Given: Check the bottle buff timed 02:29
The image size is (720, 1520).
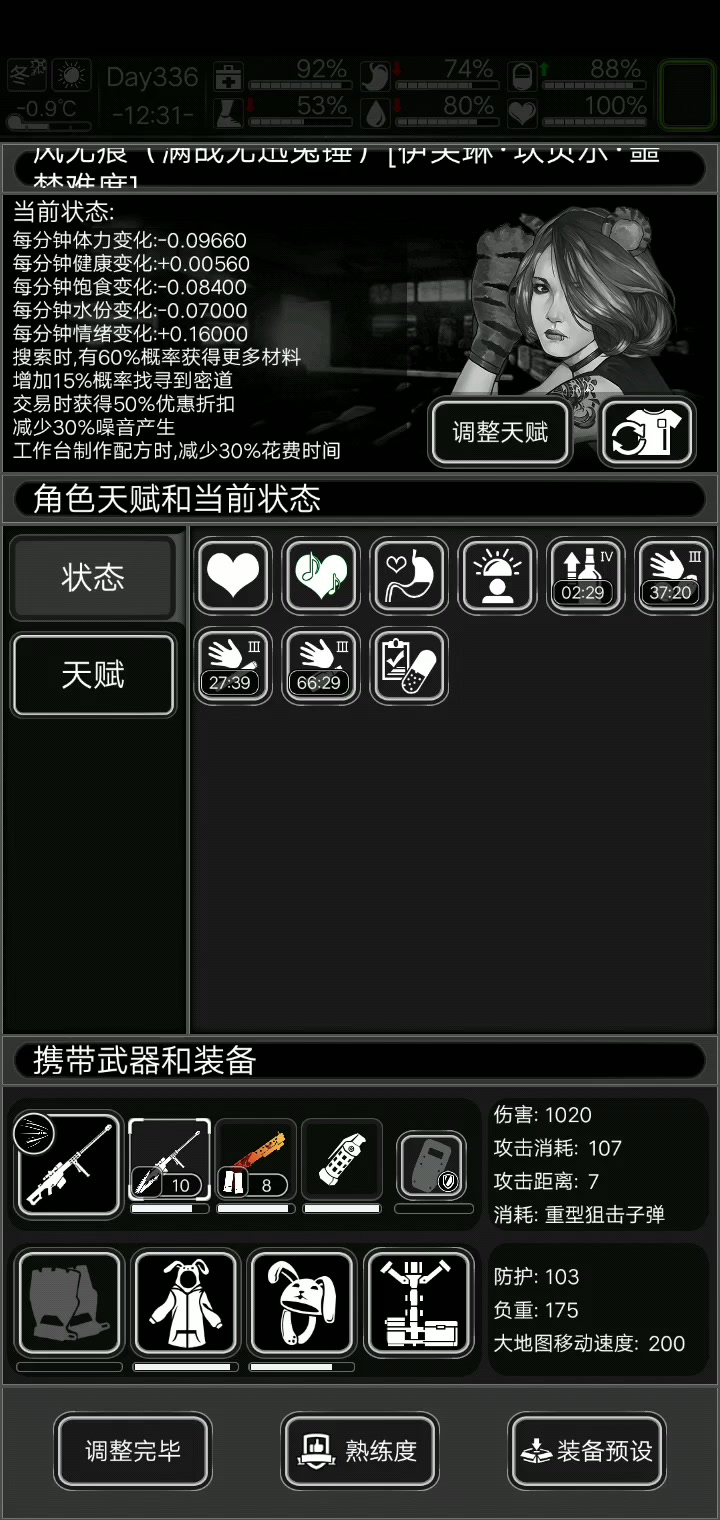Looking at the screenshot, I should (585, 575).
